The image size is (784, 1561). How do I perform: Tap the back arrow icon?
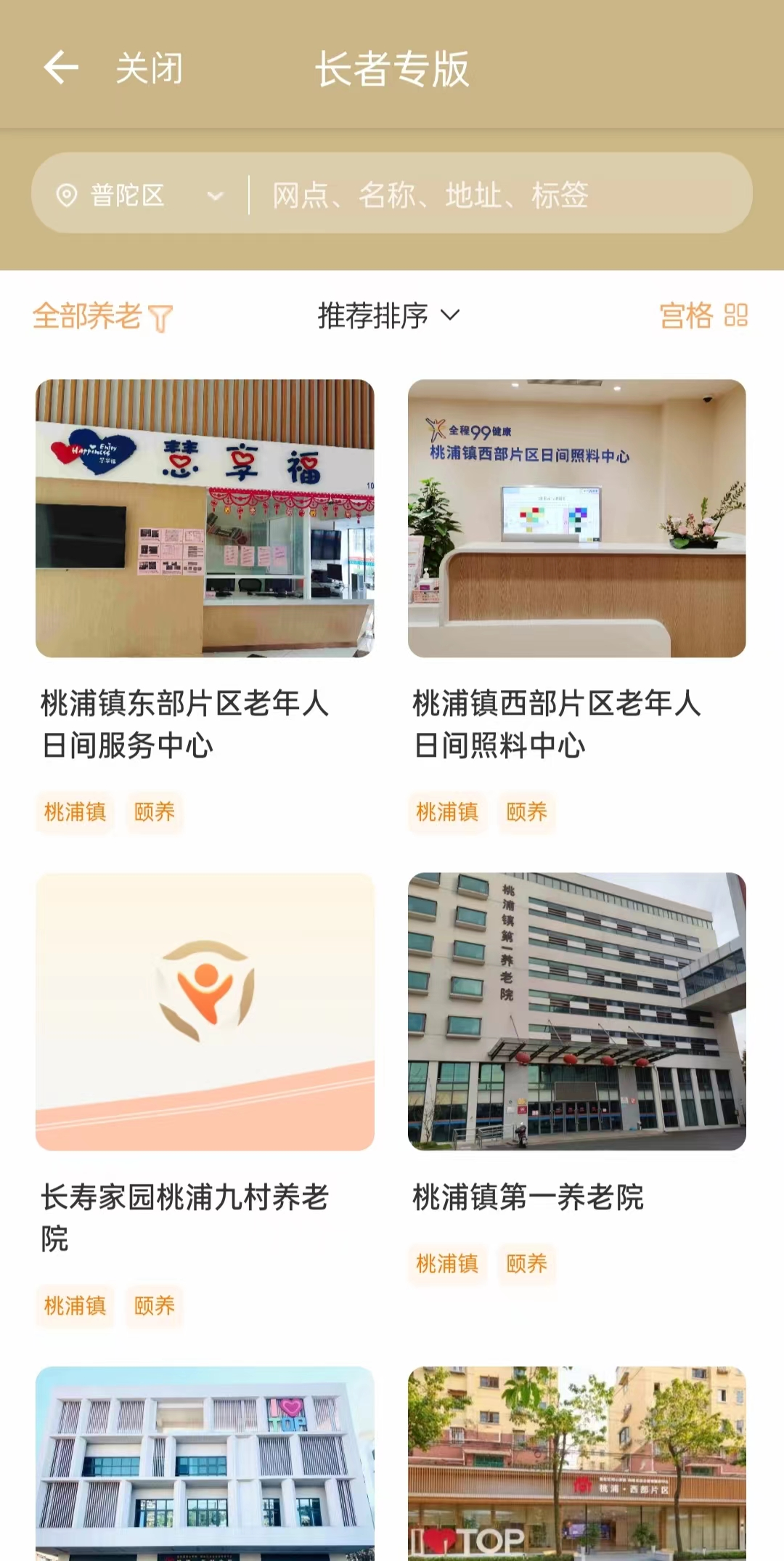pos(61,68)
